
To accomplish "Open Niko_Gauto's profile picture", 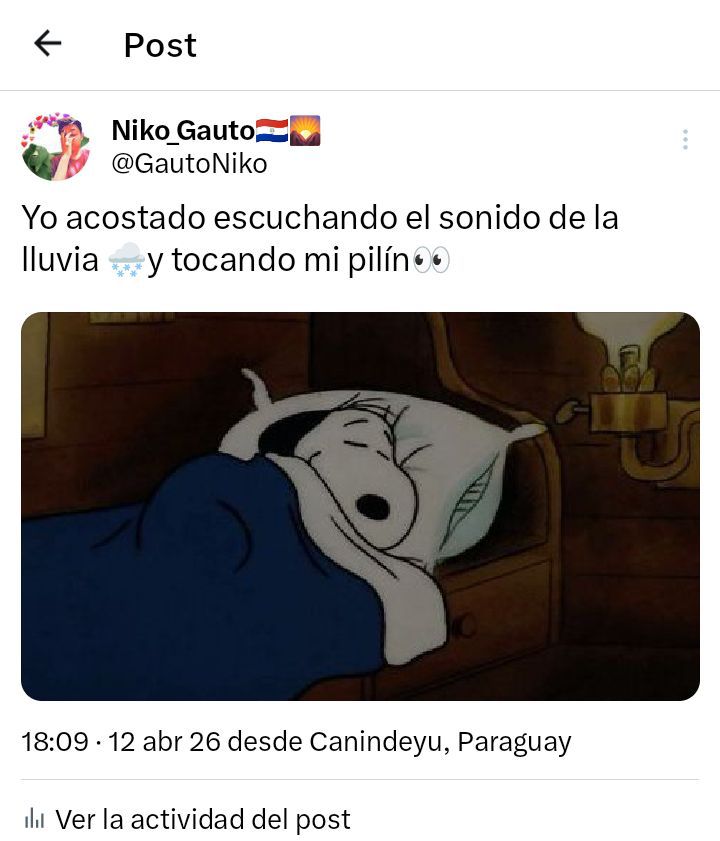I will click(x=56, y=148).
